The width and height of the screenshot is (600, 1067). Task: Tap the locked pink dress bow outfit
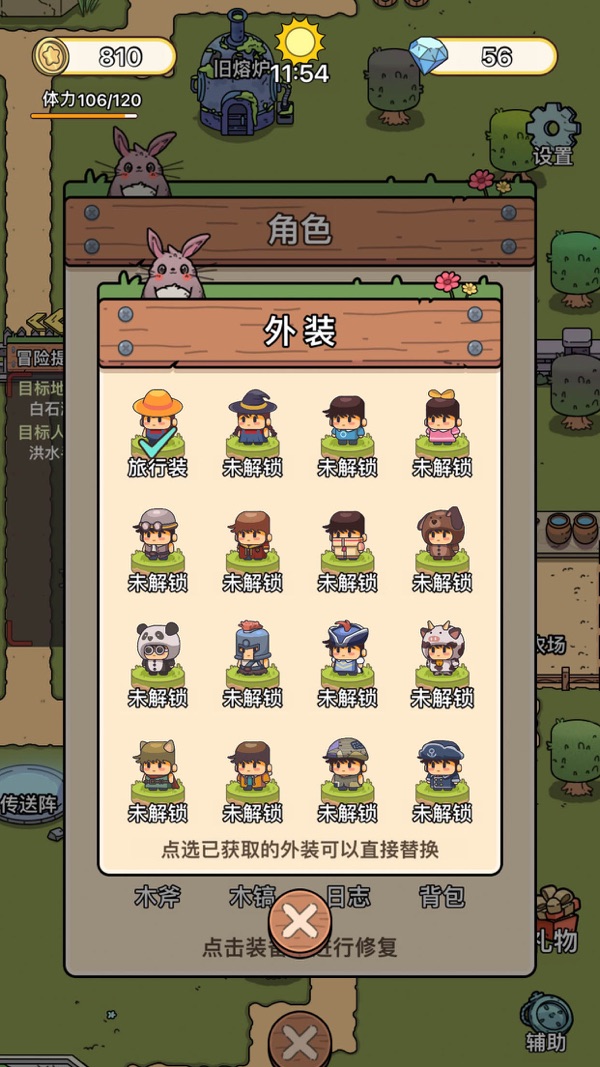coord(442,432)
